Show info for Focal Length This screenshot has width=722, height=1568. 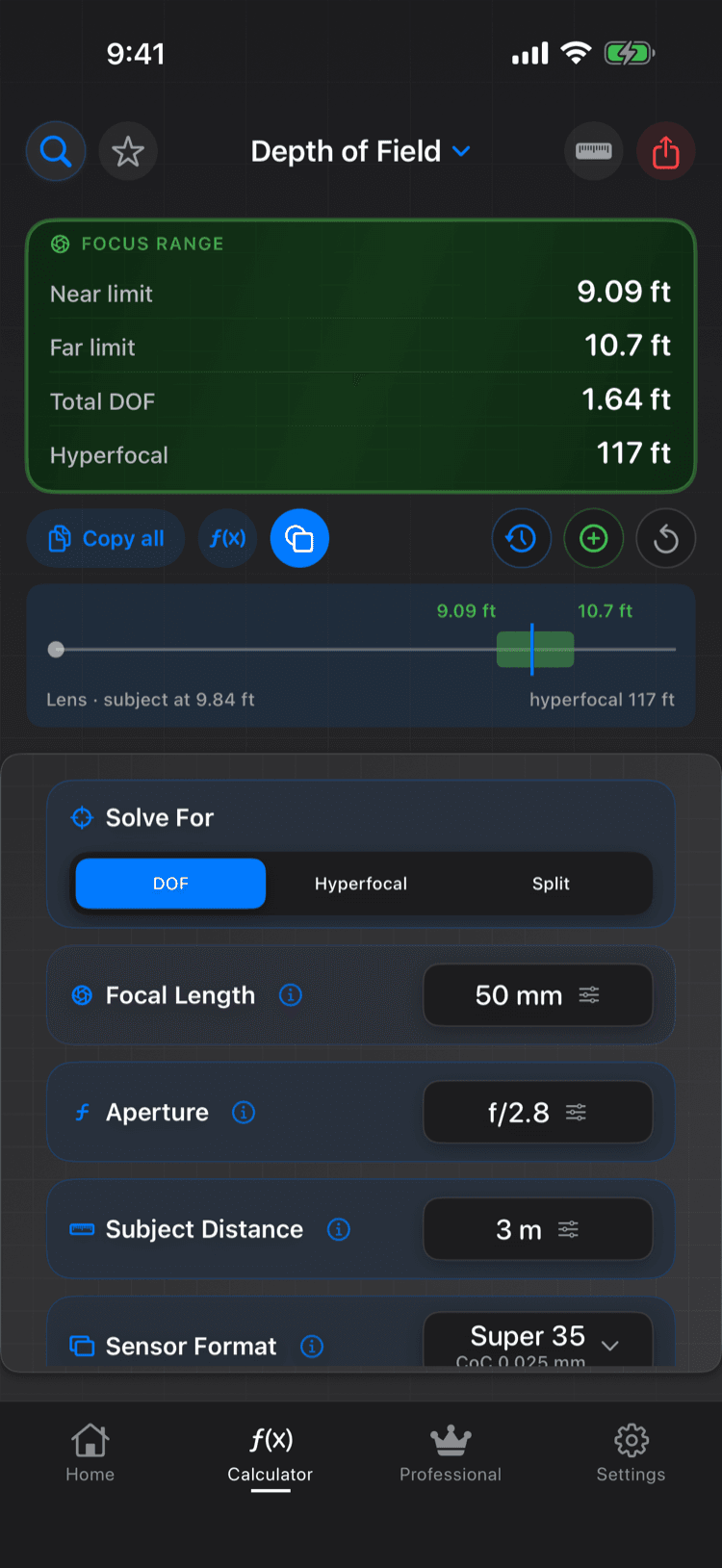(291, 995)
